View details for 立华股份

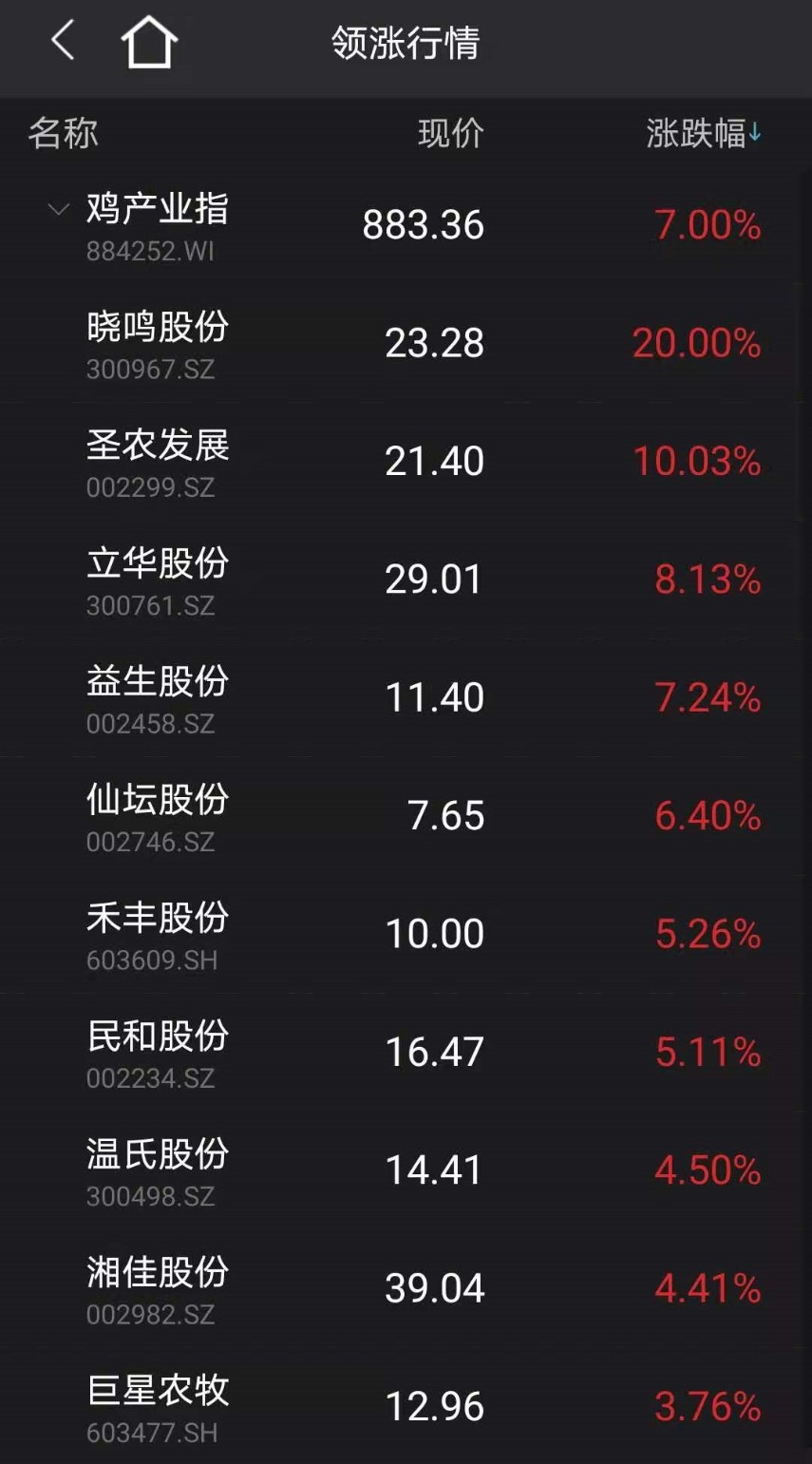click(x=406, y=580)
